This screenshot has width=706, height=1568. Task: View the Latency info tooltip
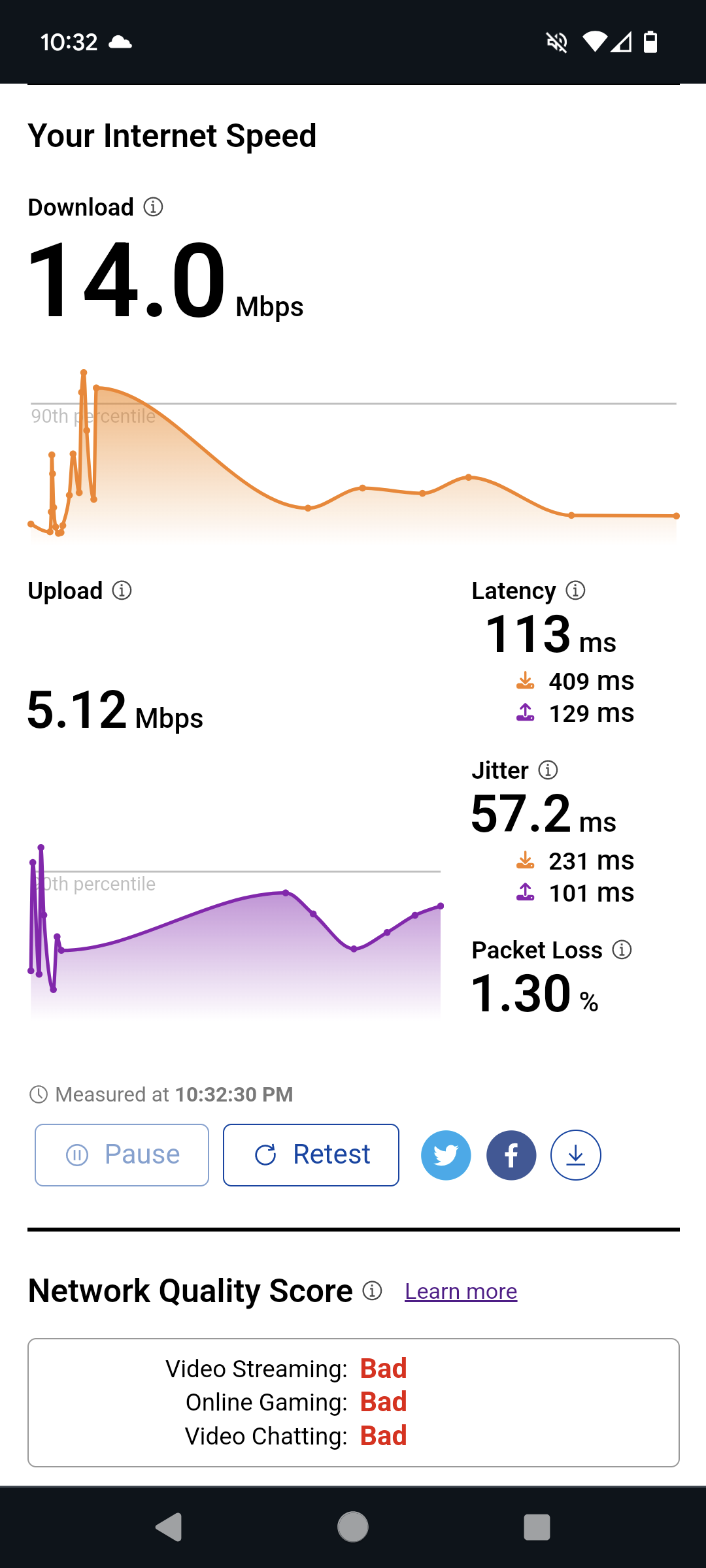point(575,591)
